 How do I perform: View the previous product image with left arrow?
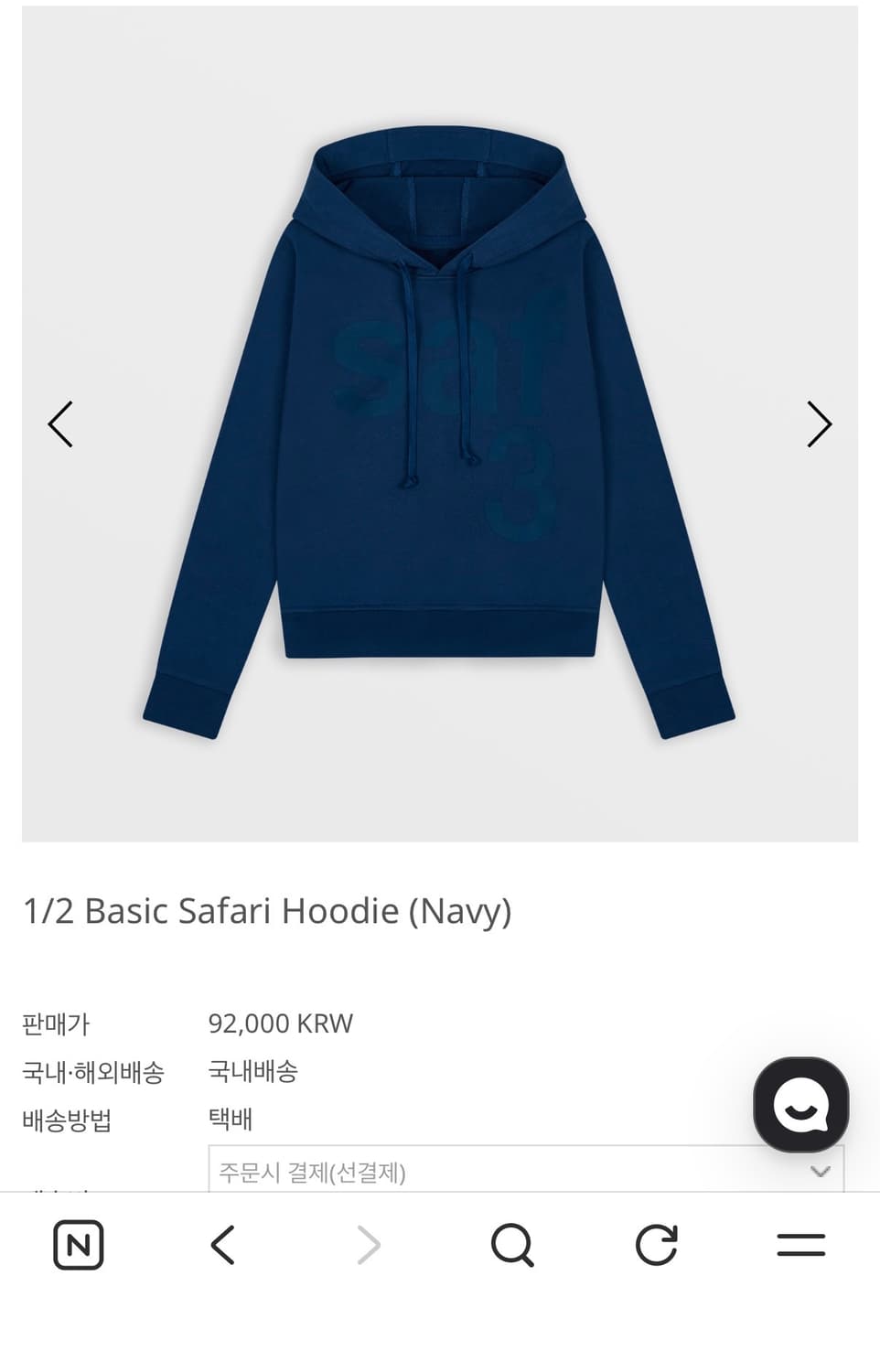click(x=59, y=423)
